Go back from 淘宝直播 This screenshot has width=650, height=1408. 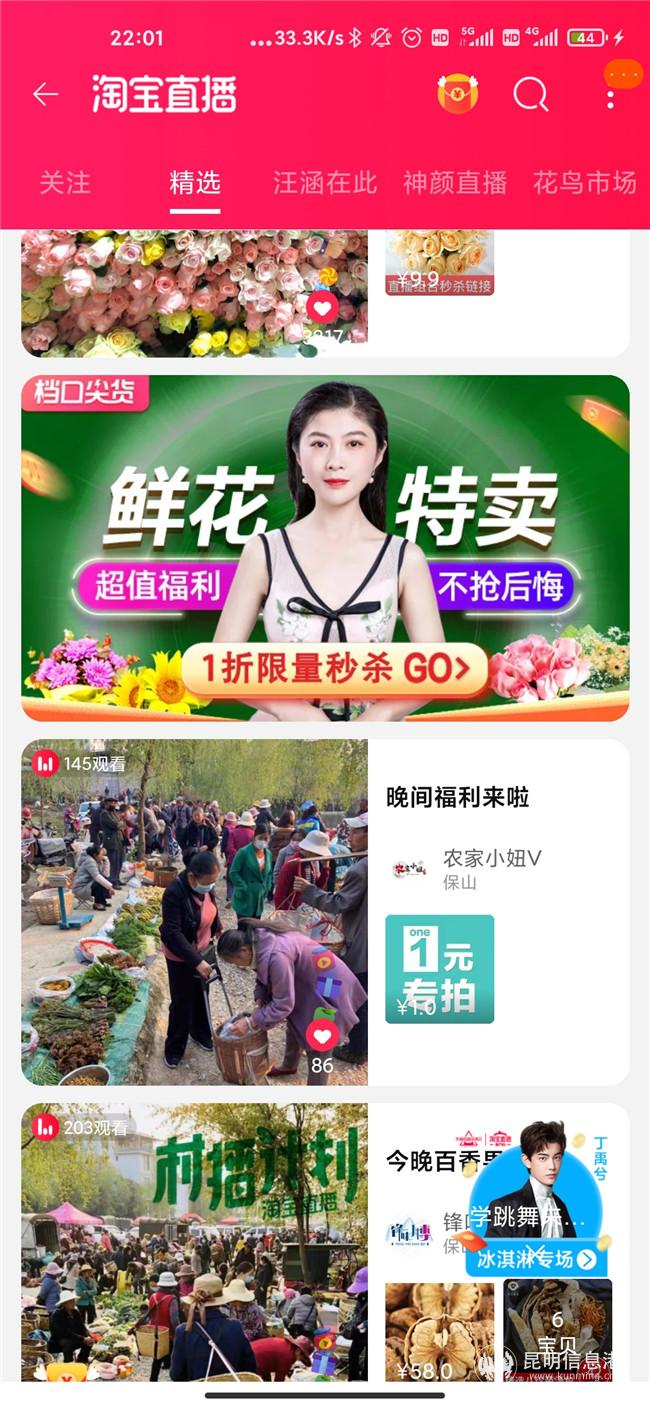[45, 95]
